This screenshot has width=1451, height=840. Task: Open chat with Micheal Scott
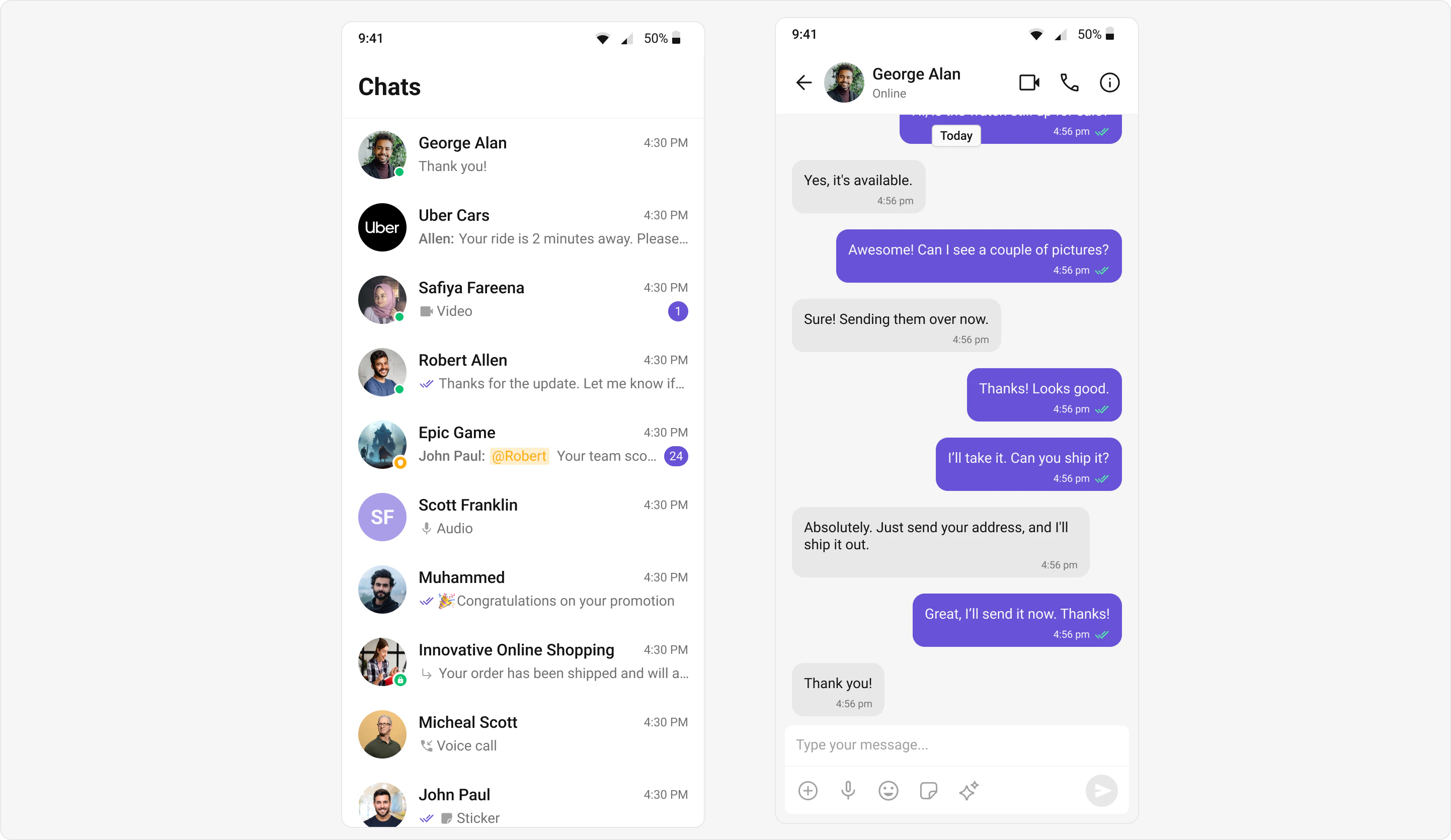click(x=523, y=734)
